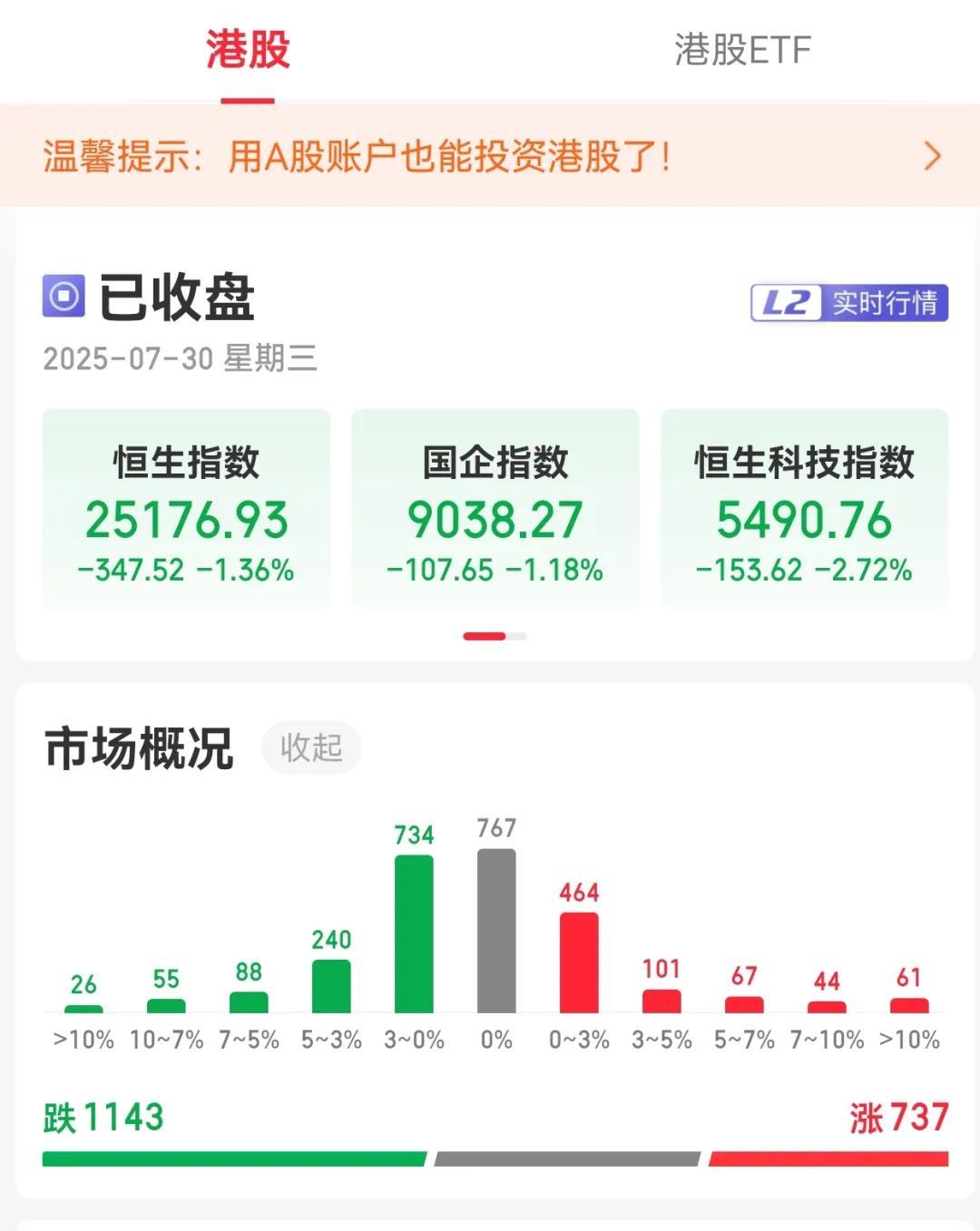
Task: Switch to the 港股ETF tab
Action: (x=740, y=52)
